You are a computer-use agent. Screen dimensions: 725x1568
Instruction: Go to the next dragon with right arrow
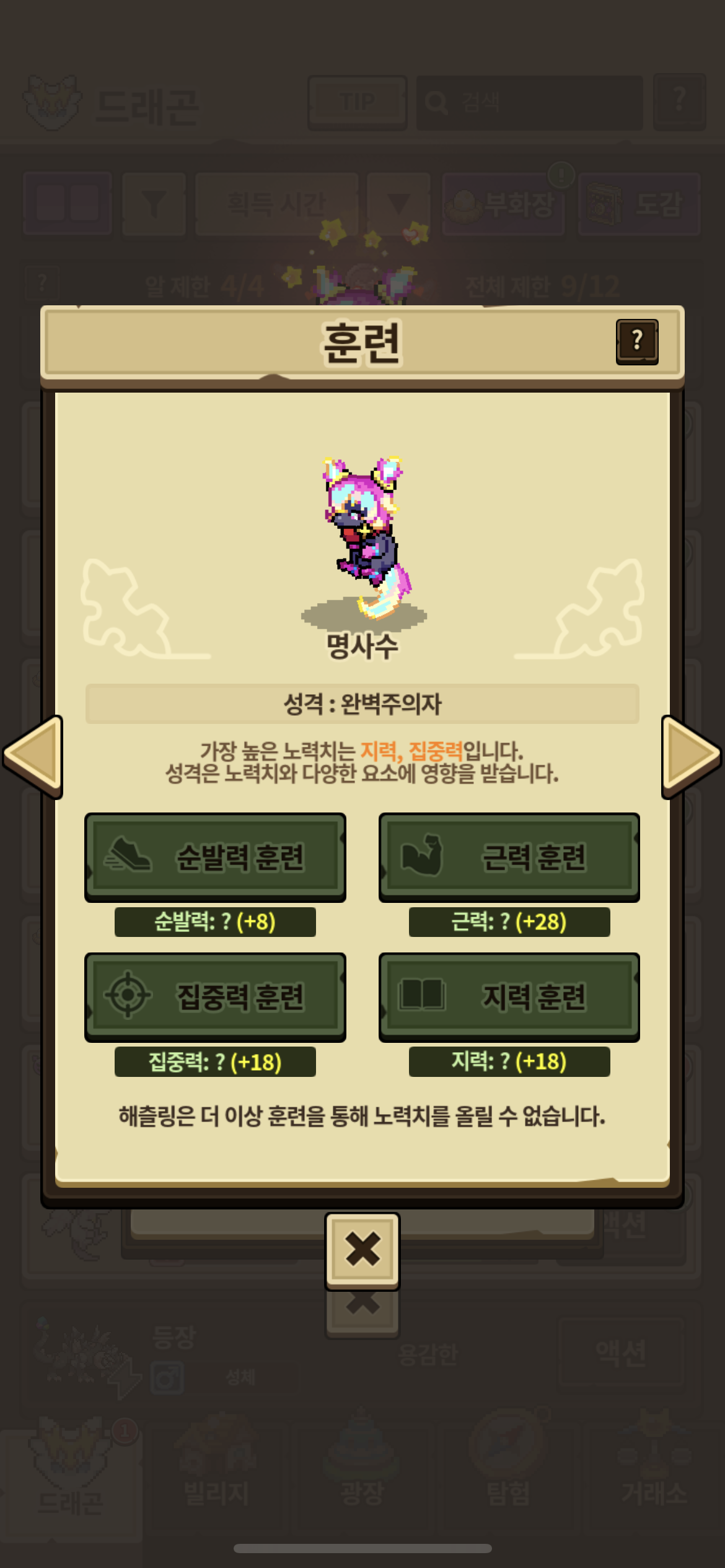[x=692, y=756]
